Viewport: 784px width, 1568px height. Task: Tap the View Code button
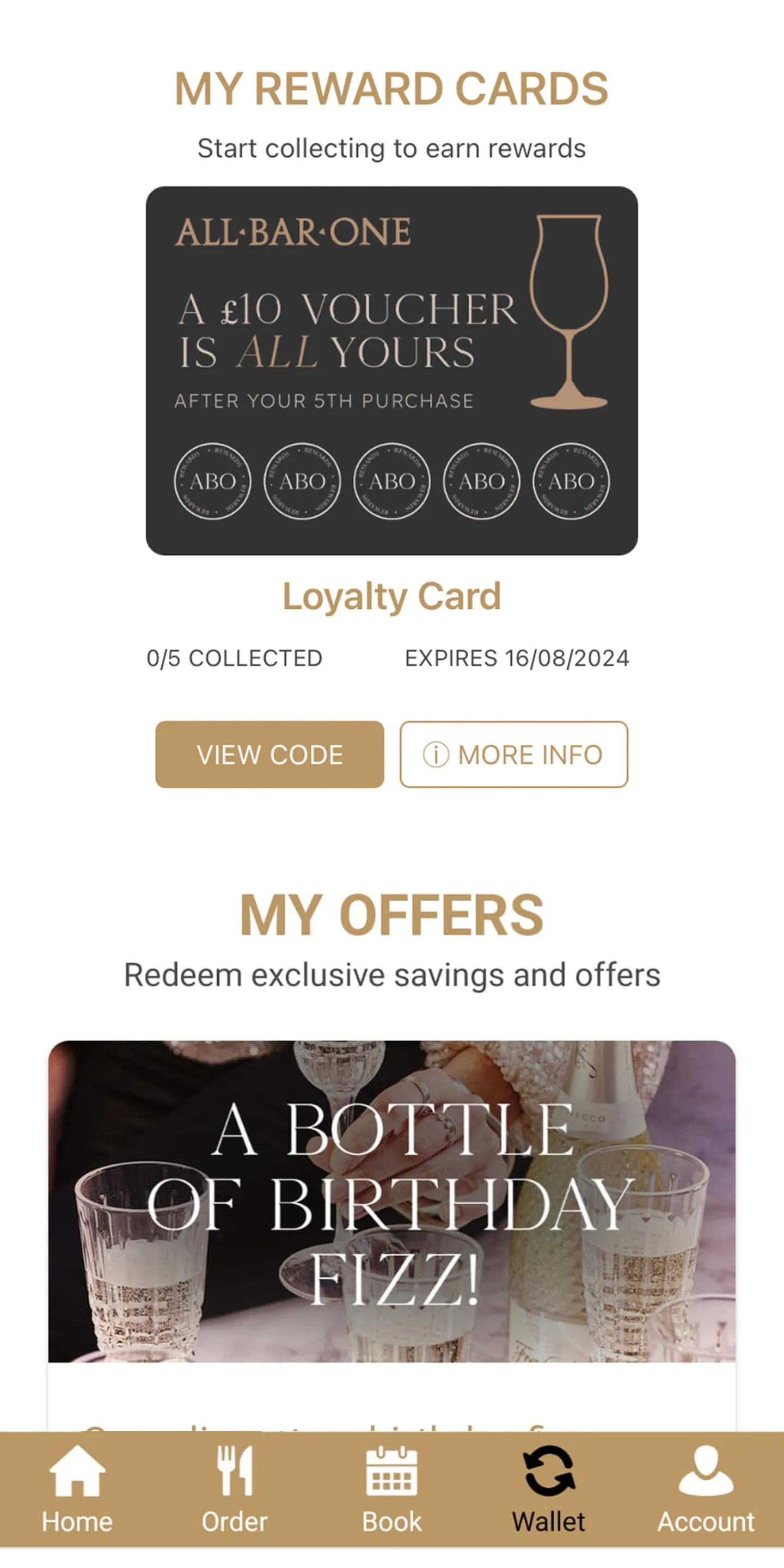(269, 754)
